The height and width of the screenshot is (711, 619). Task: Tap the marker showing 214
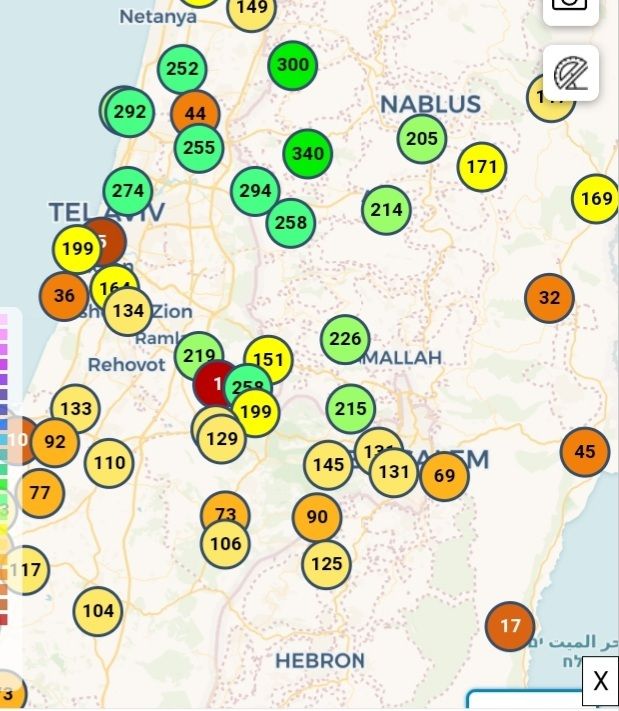coord(386,210)
